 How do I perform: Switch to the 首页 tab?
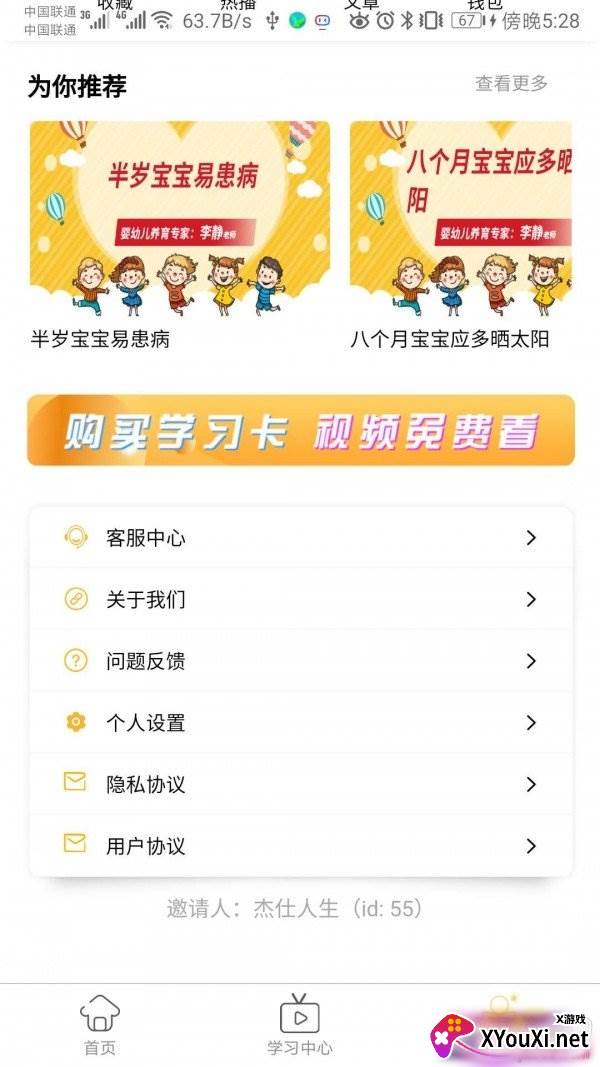pos(100,1025)
